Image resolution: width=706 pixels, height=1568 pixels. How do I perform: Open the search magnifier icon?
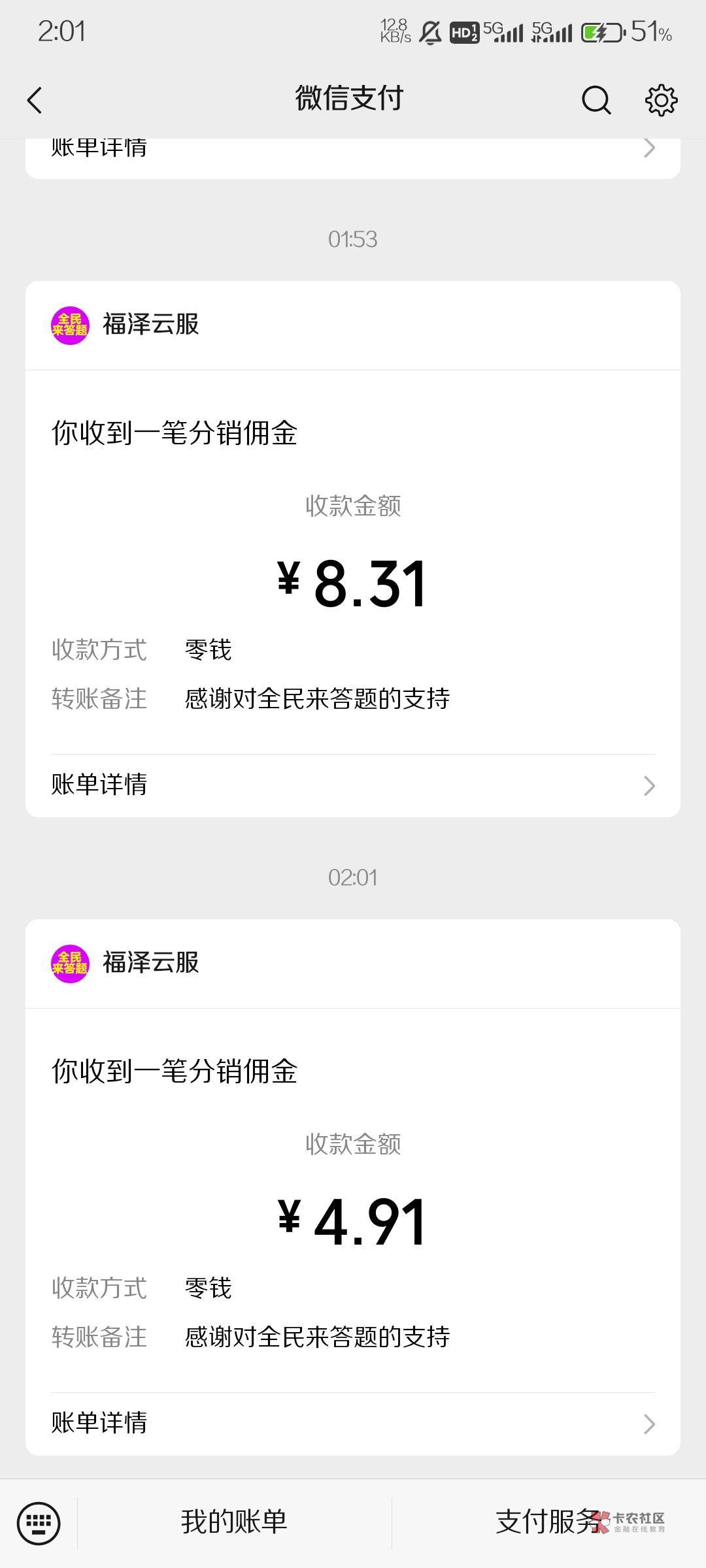click(x=596, y=100)
